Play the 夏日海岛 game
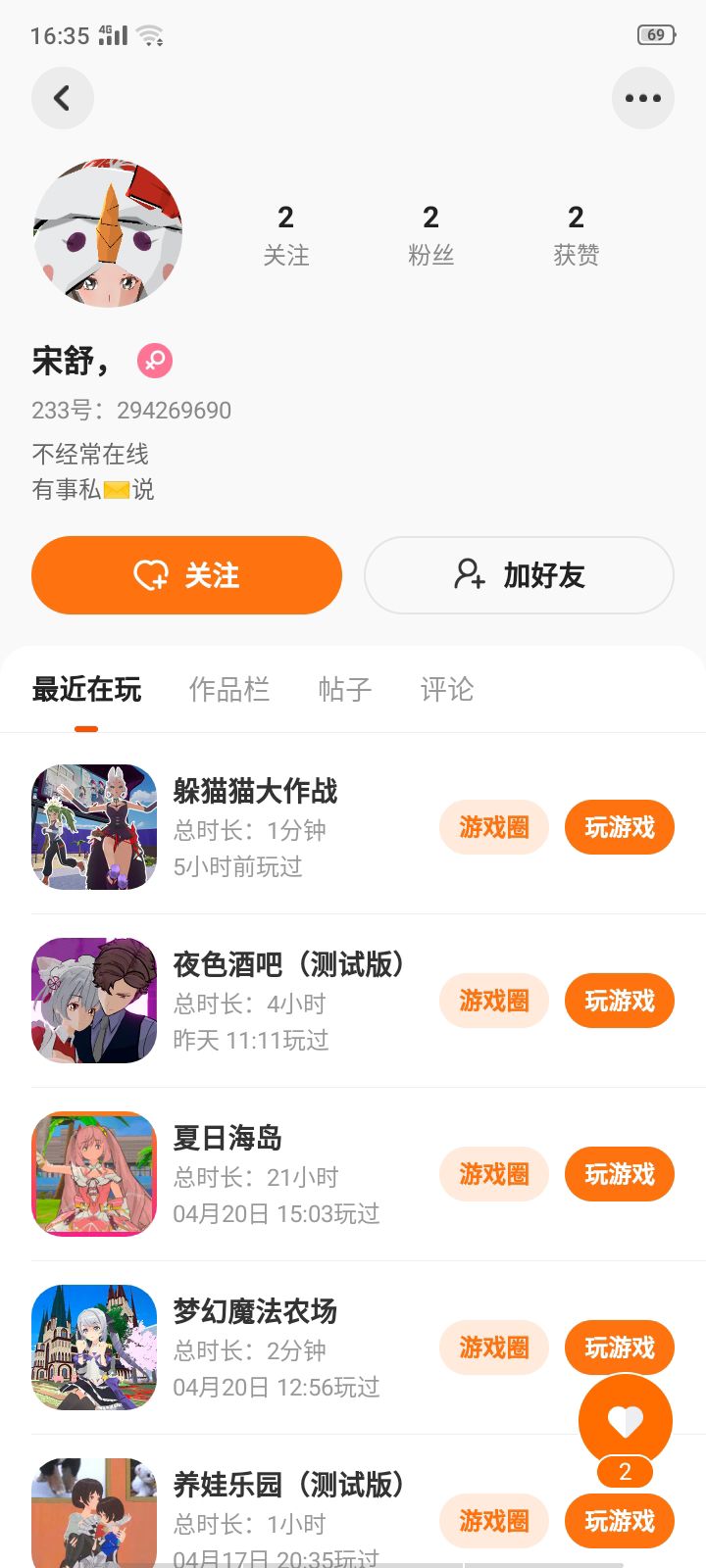 (619, 1174)
